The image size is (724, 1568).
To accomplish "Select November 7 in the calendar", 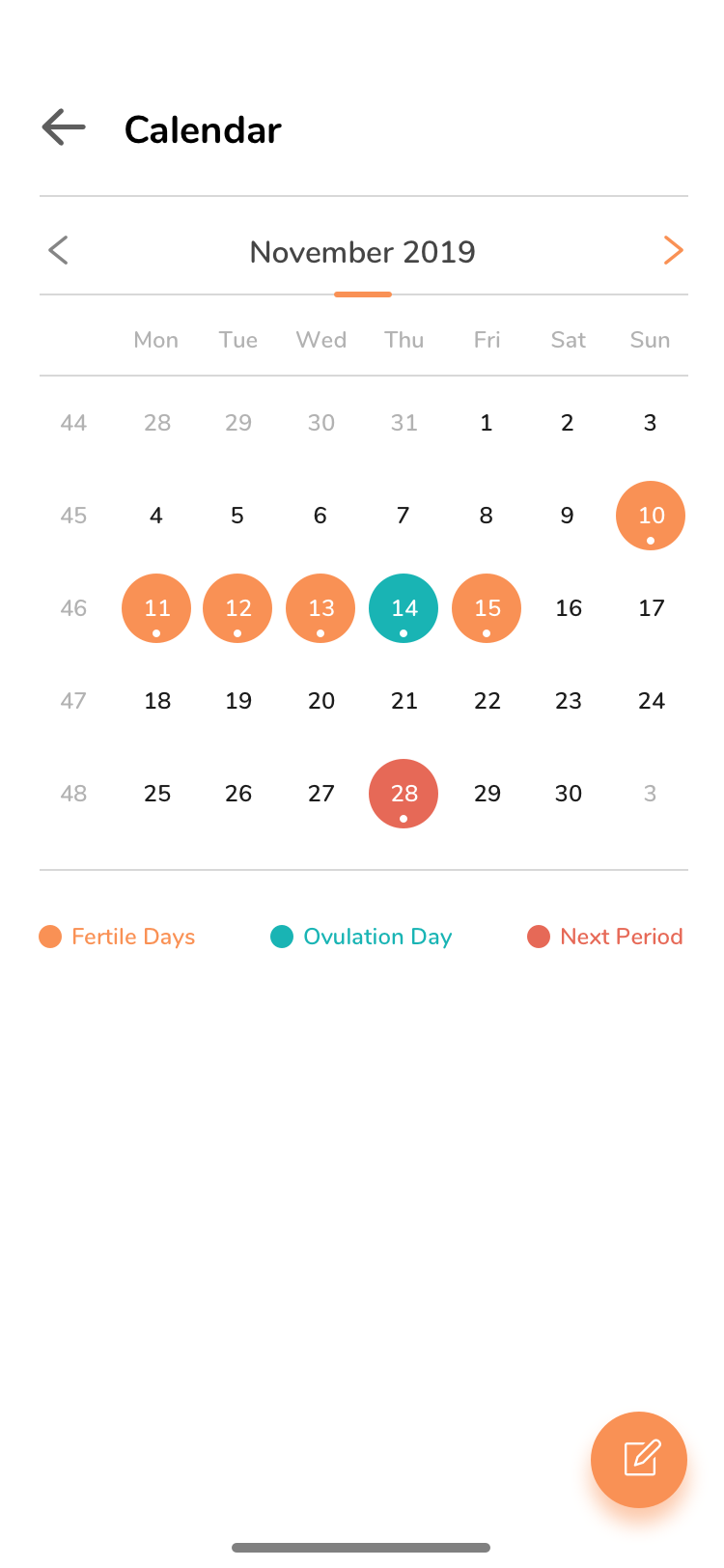I will coord(404,516).
